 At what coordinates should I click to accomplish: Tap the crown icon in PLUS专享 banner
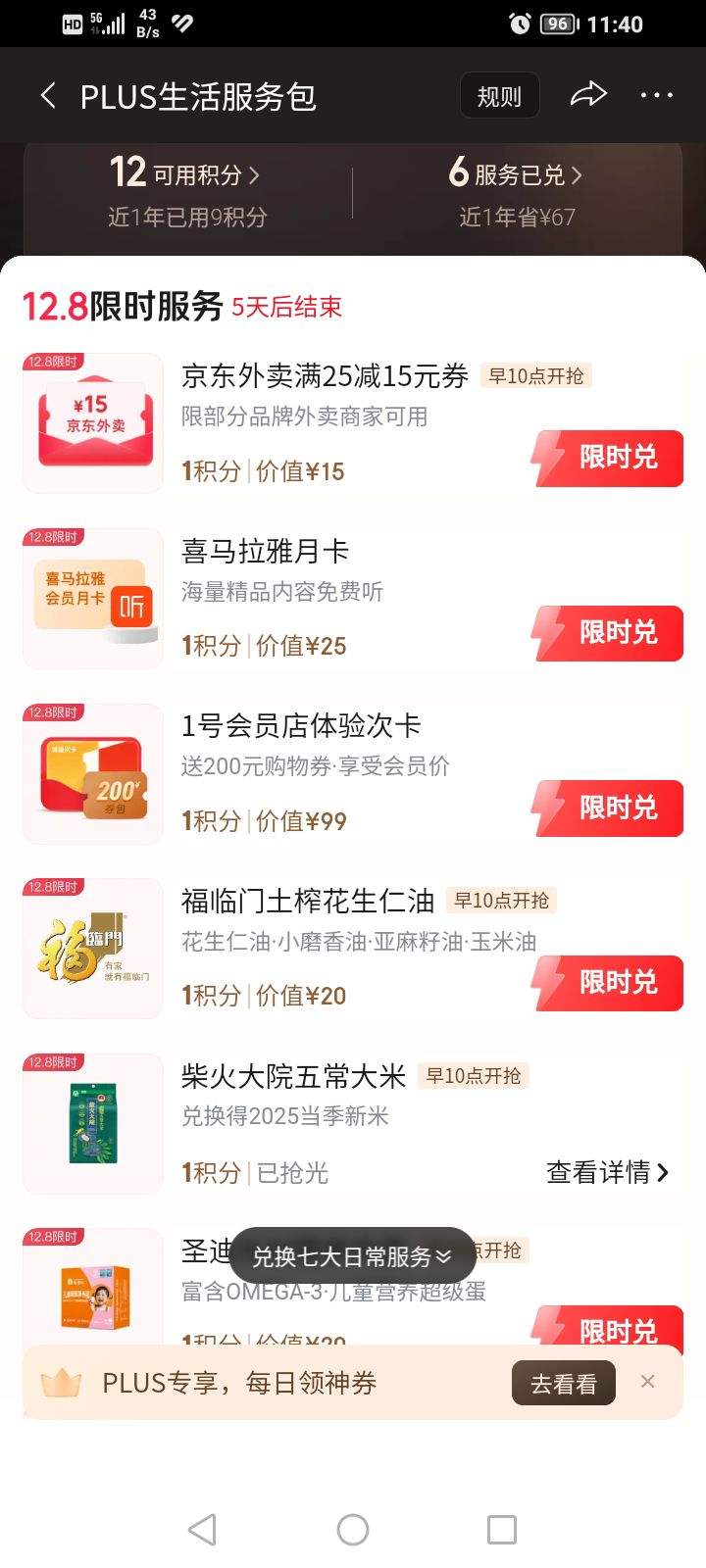tap(63, 1382)
